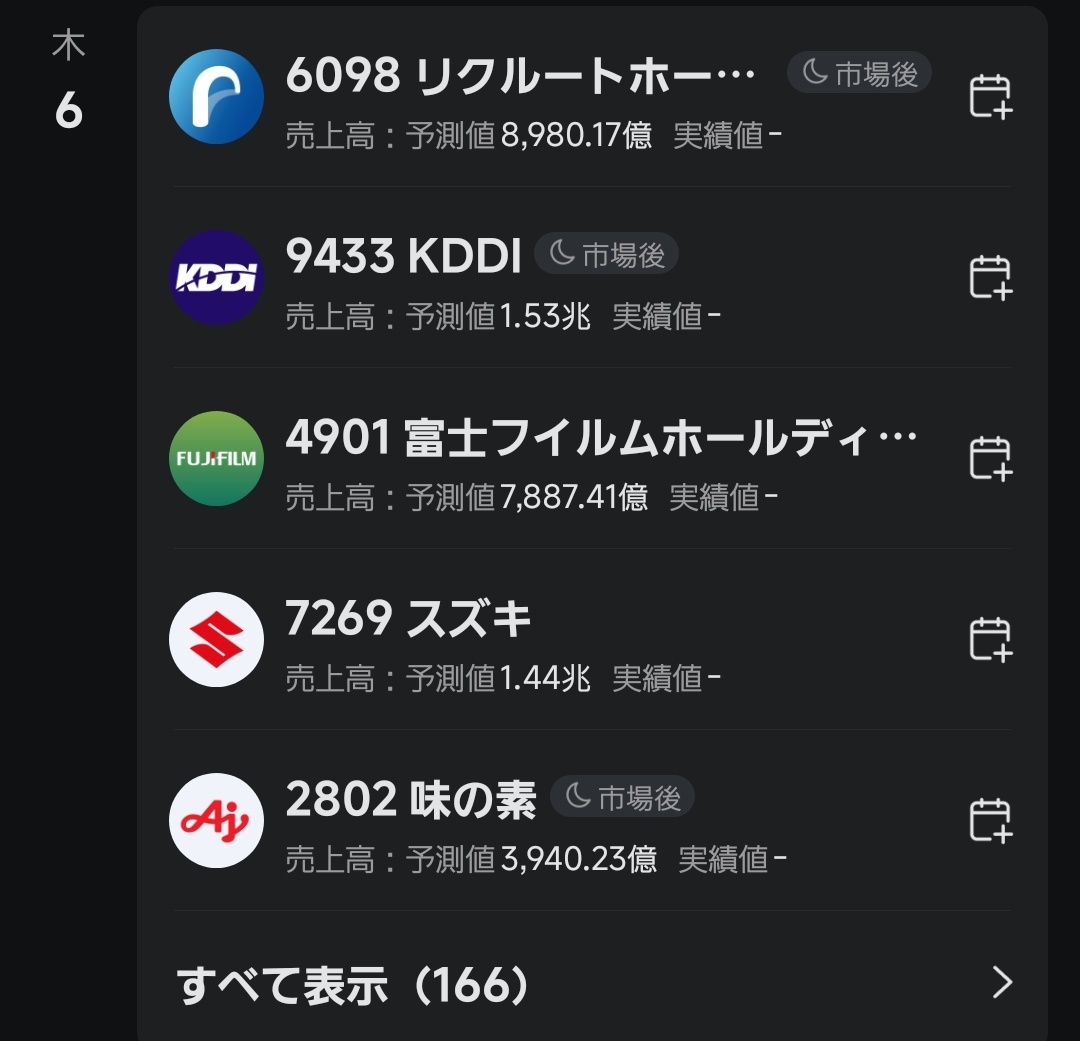Image resolution: width=1080 pixels, height=1041 pixels.
Task: Open the 6098 リクルート earnings row
Action: pos(520,97)
